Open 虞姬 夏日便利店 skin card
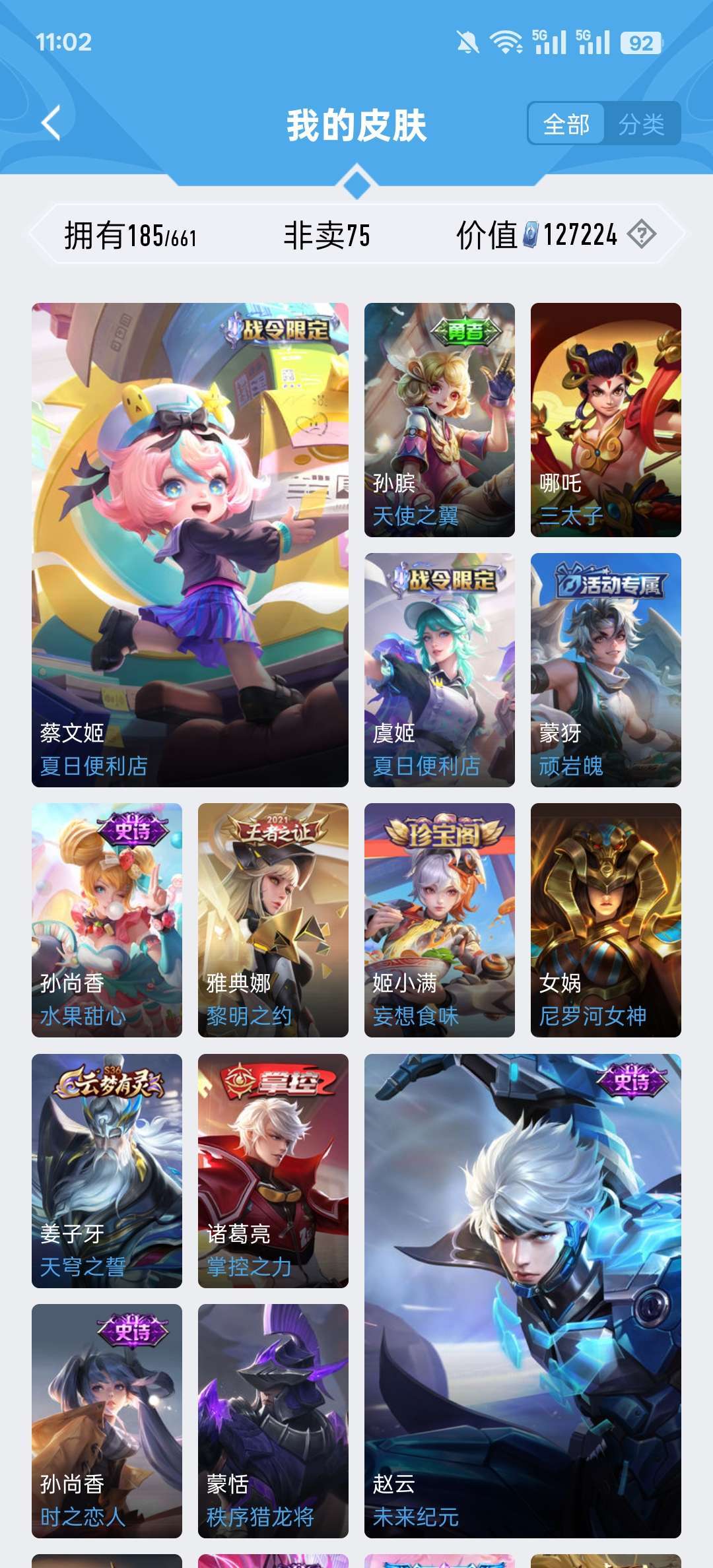Viewport: 713px width, 1568px height. tap(440, 670)
